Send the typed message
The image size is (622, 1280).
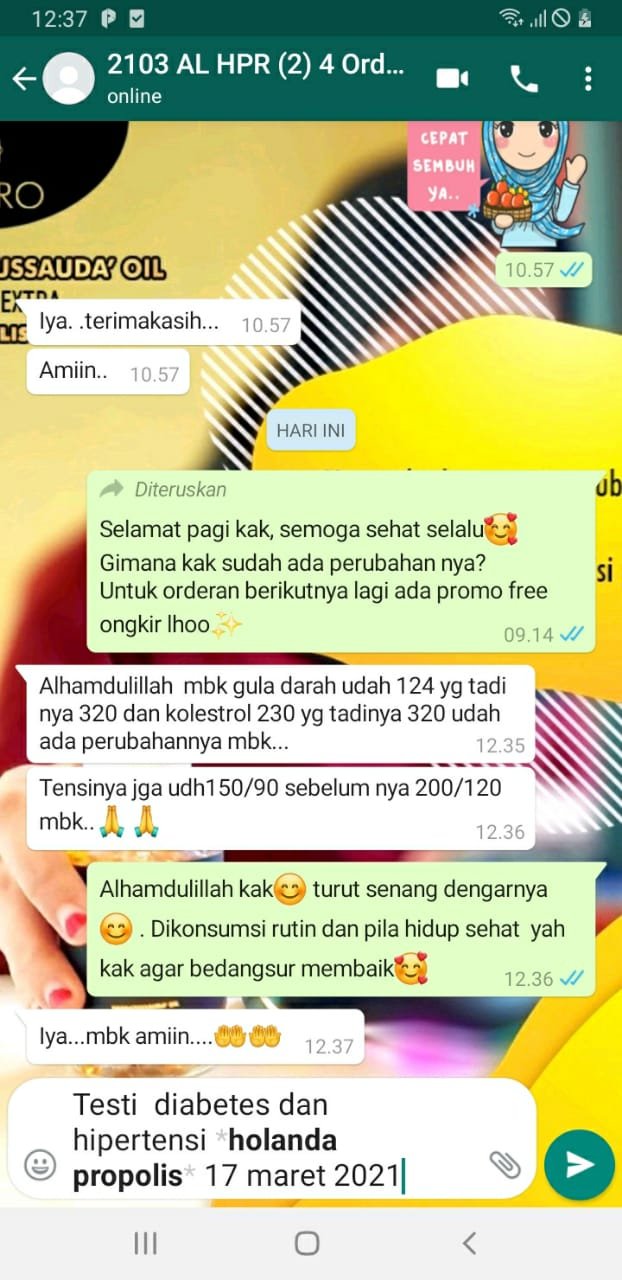click(x=579, y=1164)
